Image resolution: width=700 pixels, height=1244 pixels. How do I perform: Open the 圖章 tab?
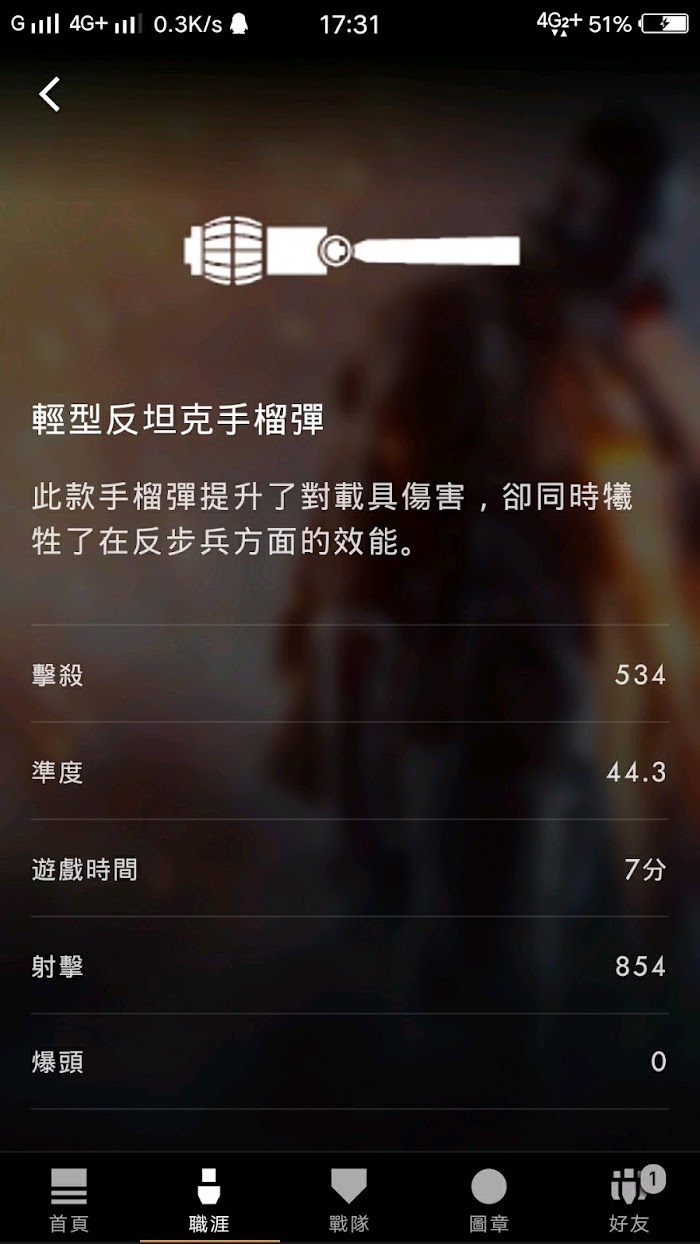point(489,1199)
